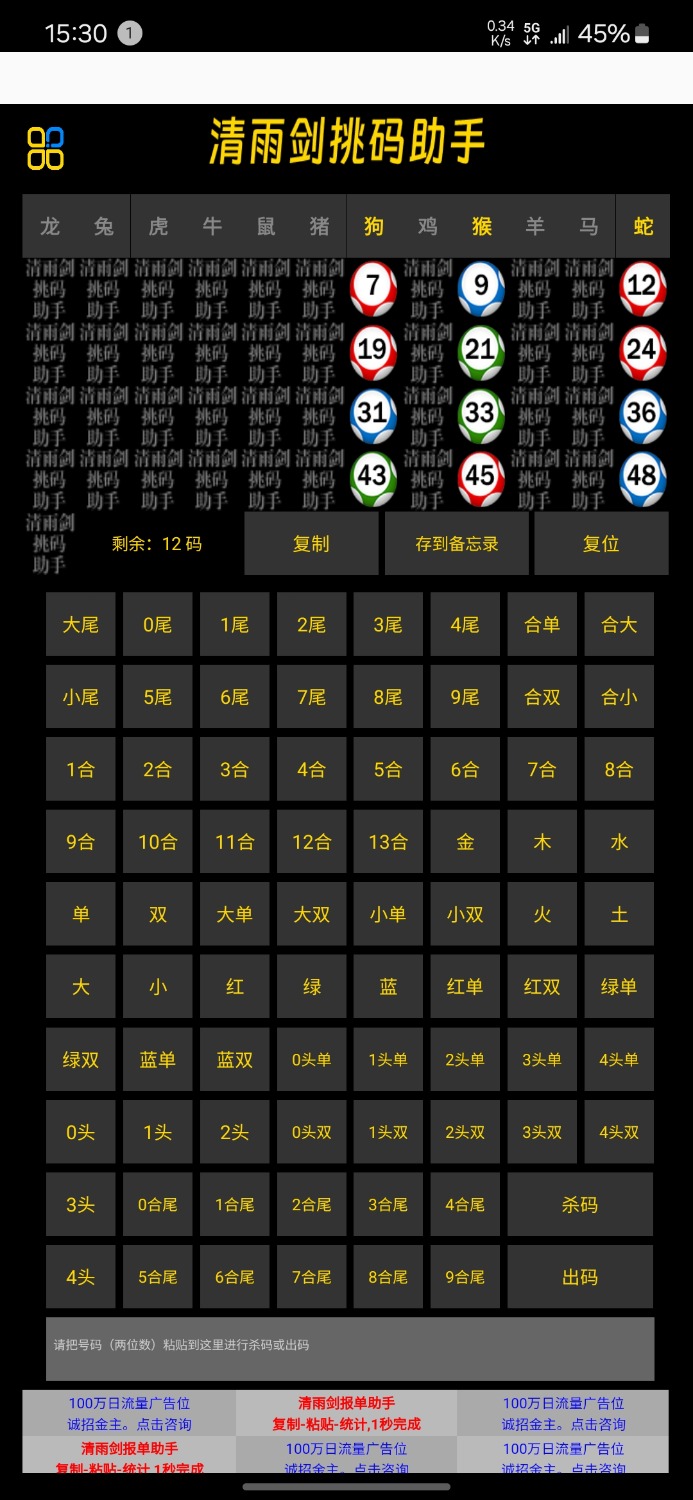Apply the 大尾 filter
Viewport: 693px width, 1500px height.
pyautogui.click(x=81, y=625)
